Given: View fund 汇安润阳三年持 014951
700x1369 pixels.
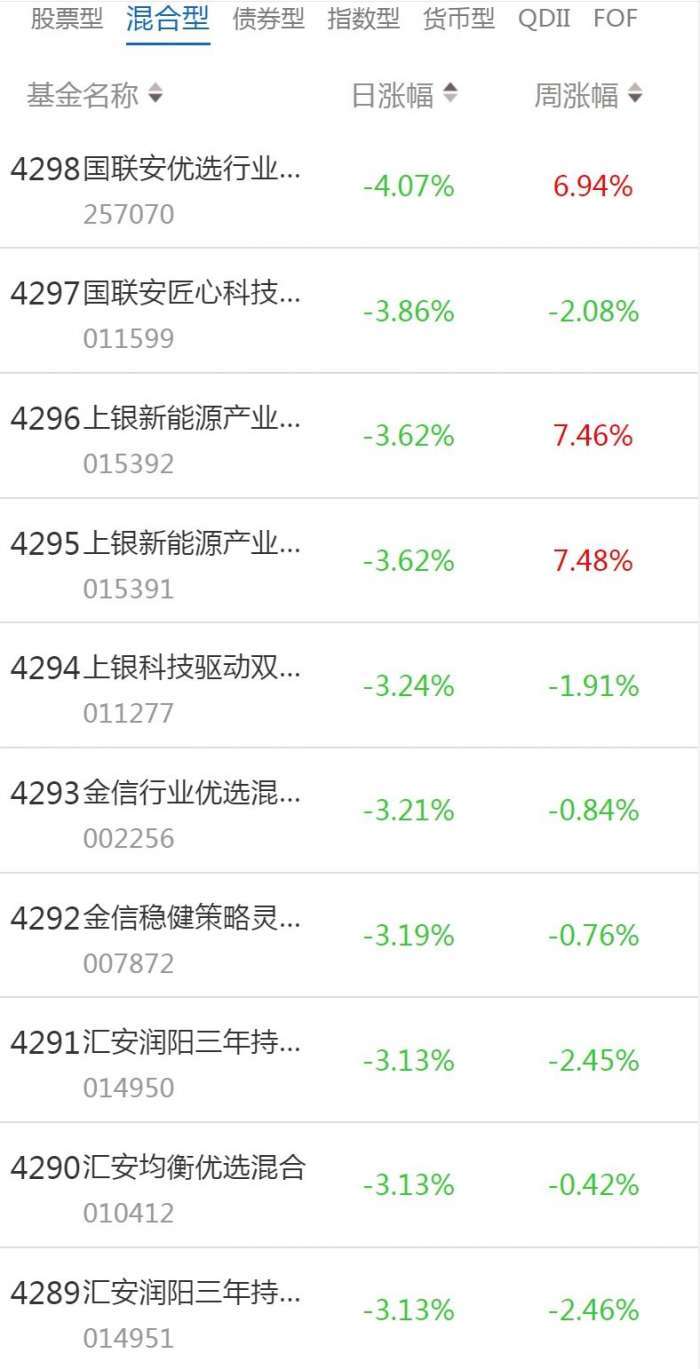Looking at the screenshot, I should tap(156, 1310).
